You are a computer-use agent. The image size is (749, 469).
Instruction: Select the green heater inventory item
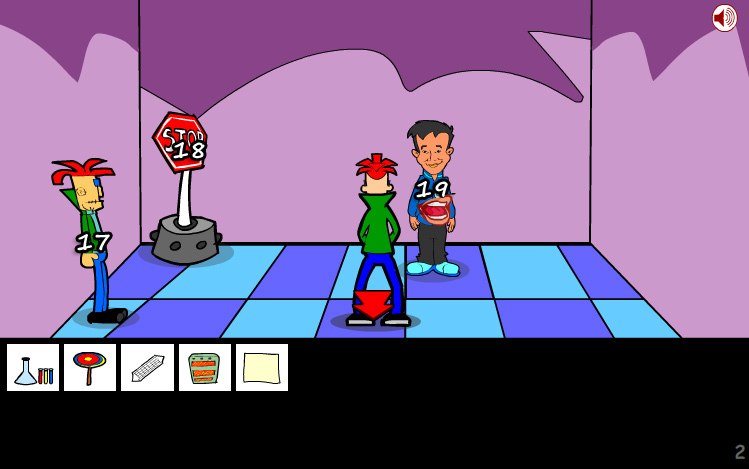(204, 368)
